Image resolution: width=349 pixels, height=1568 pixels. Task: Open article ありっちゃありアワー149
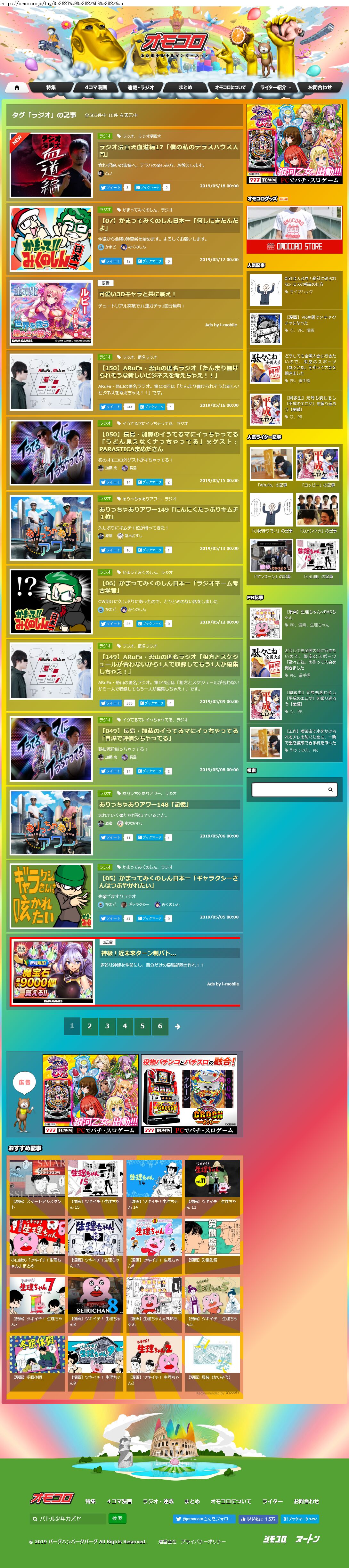click(168, 513)
